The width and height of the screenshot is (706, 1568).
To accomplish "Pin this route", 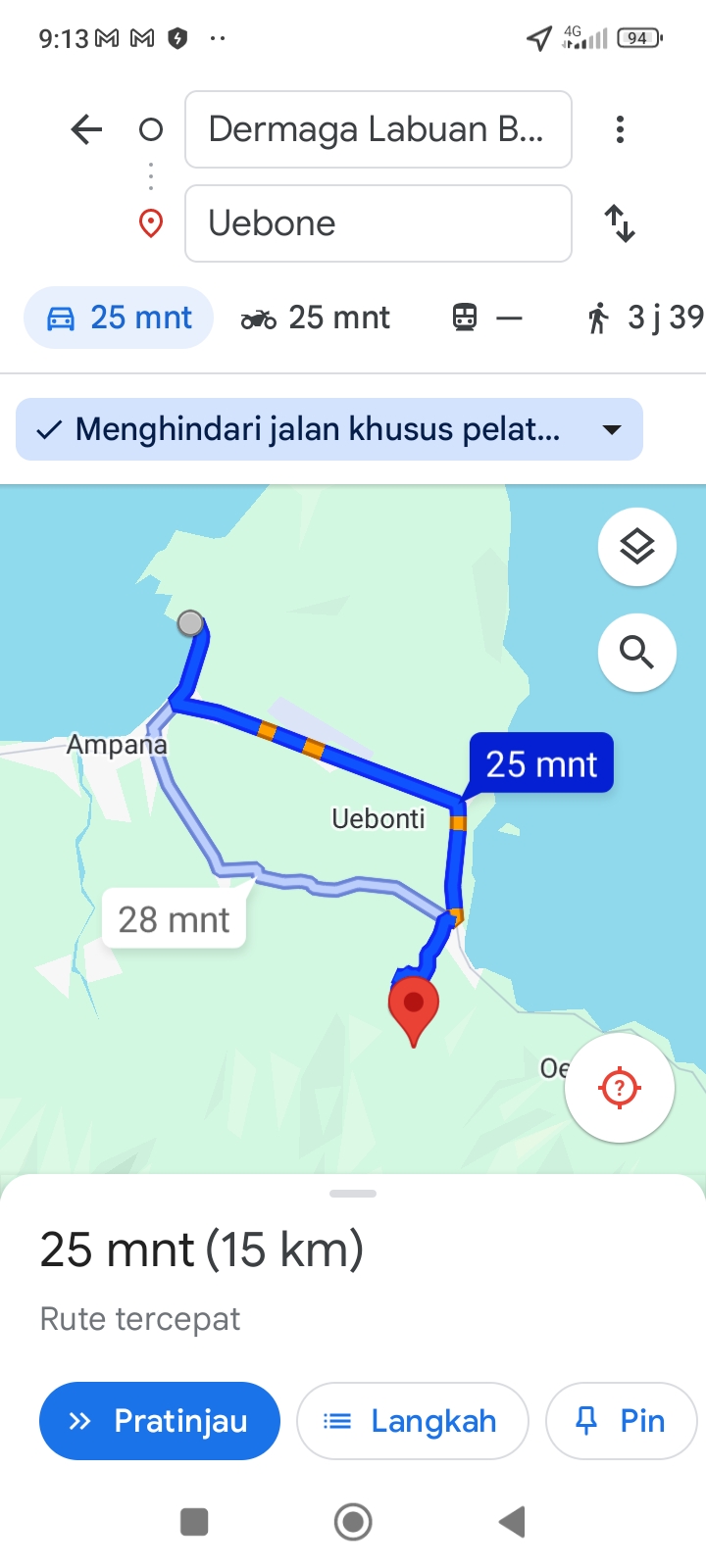I will click(x=622, y=1421).
